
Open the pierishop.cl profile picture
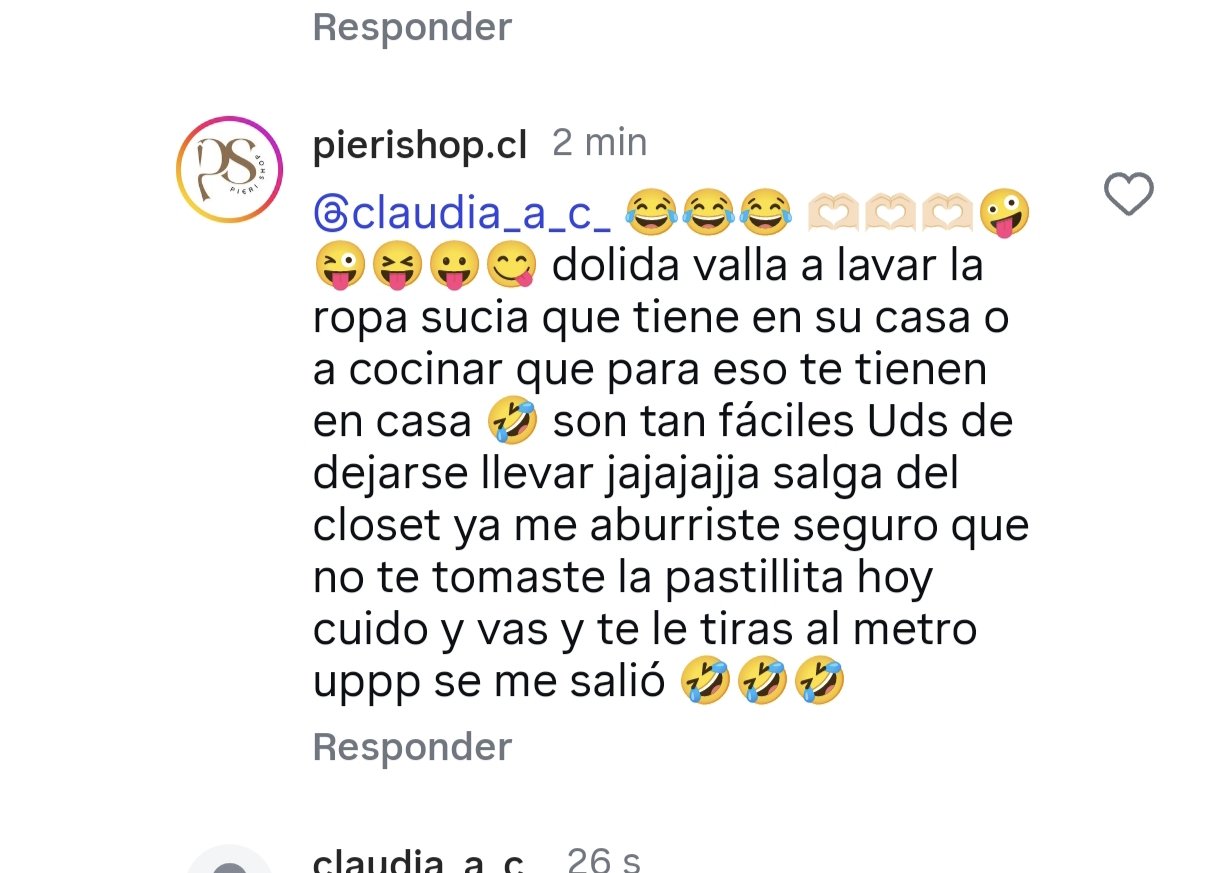pyautogui.click(x=229, y=169)
